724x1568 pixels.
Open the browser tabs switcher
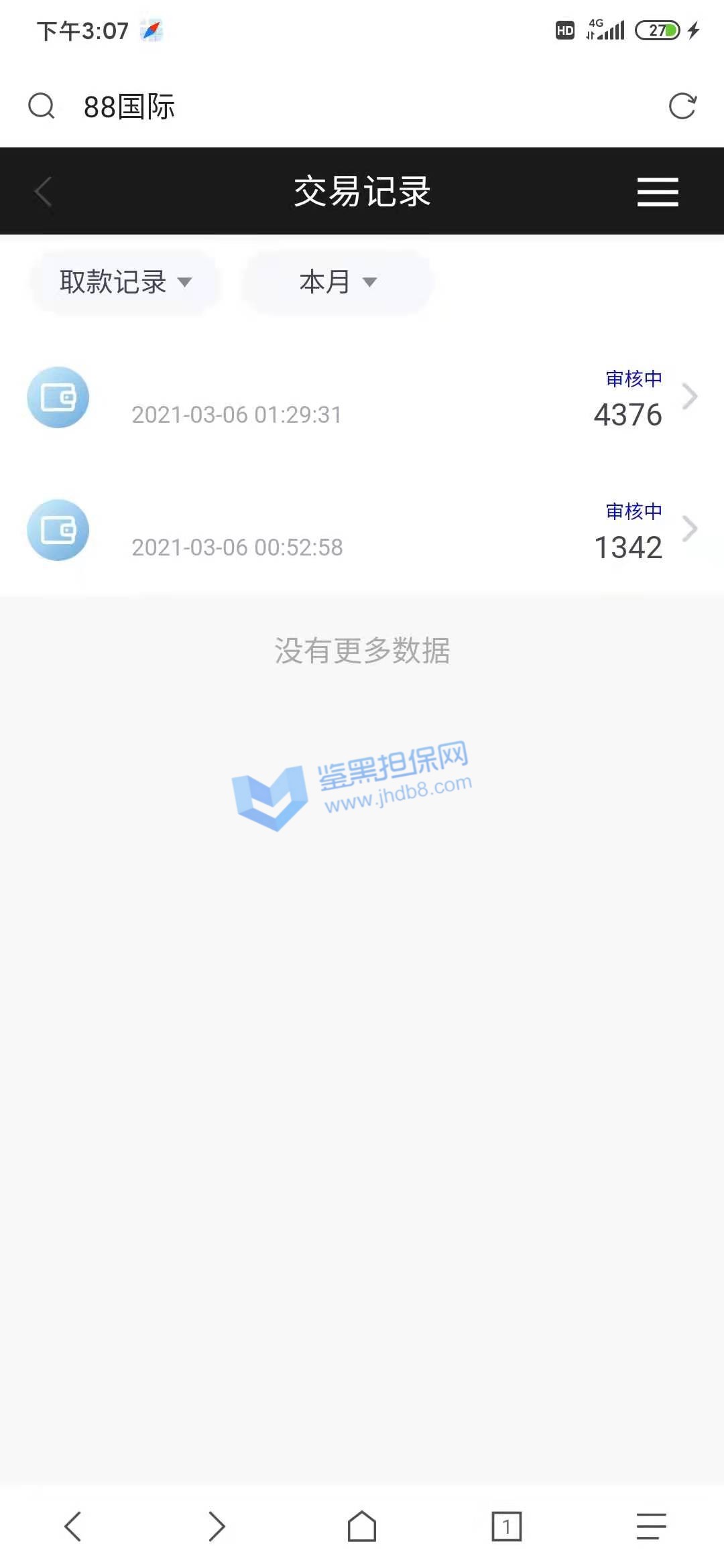coord(506,1526)
